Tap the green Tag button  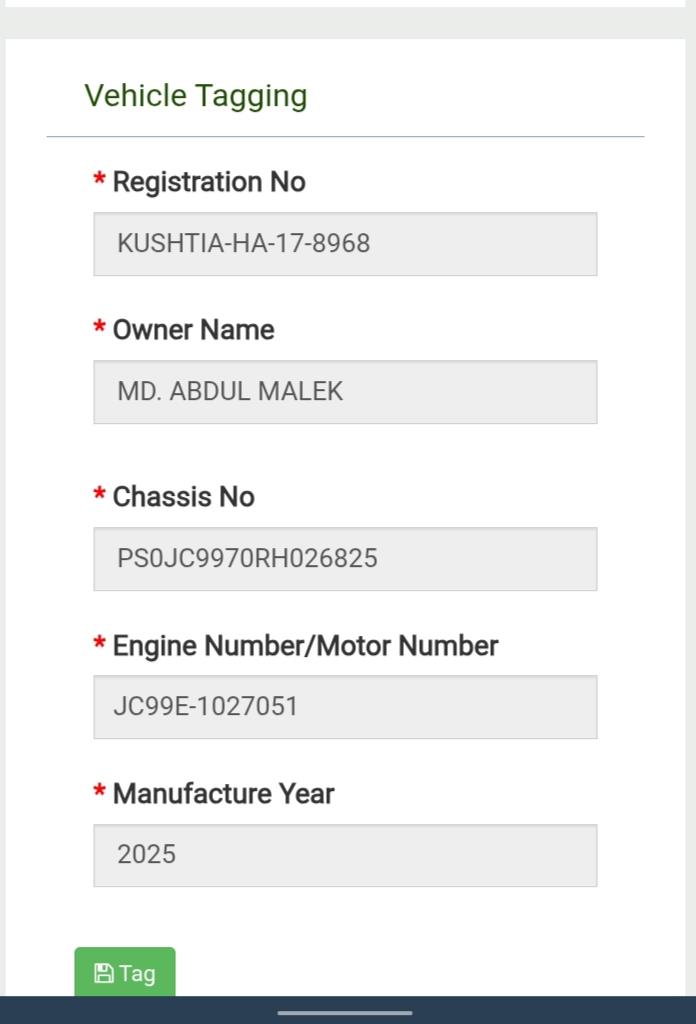coord(125,972)
